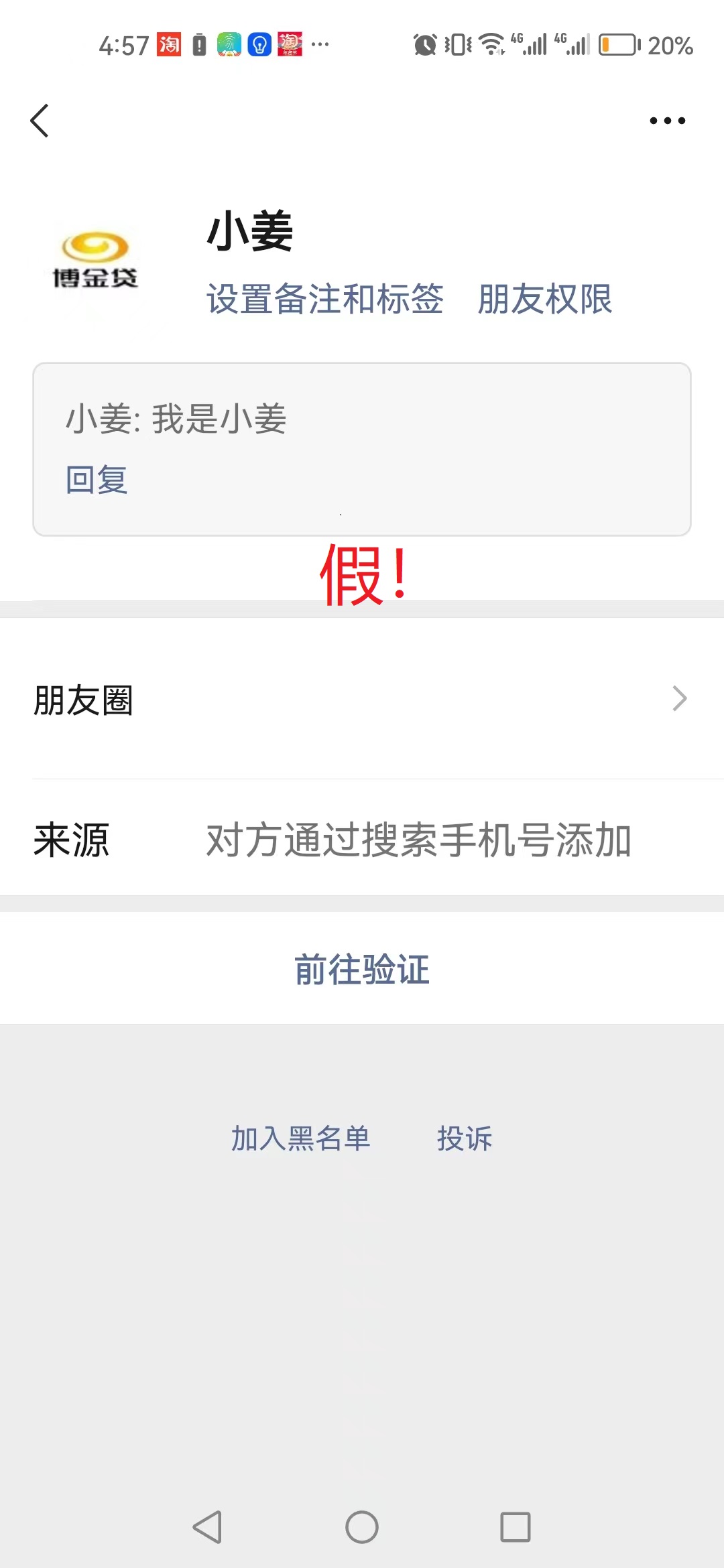This screenshot has width=724, height=1568.
Task: Tap 回复 to reply to 小姜
Action: 97,480
